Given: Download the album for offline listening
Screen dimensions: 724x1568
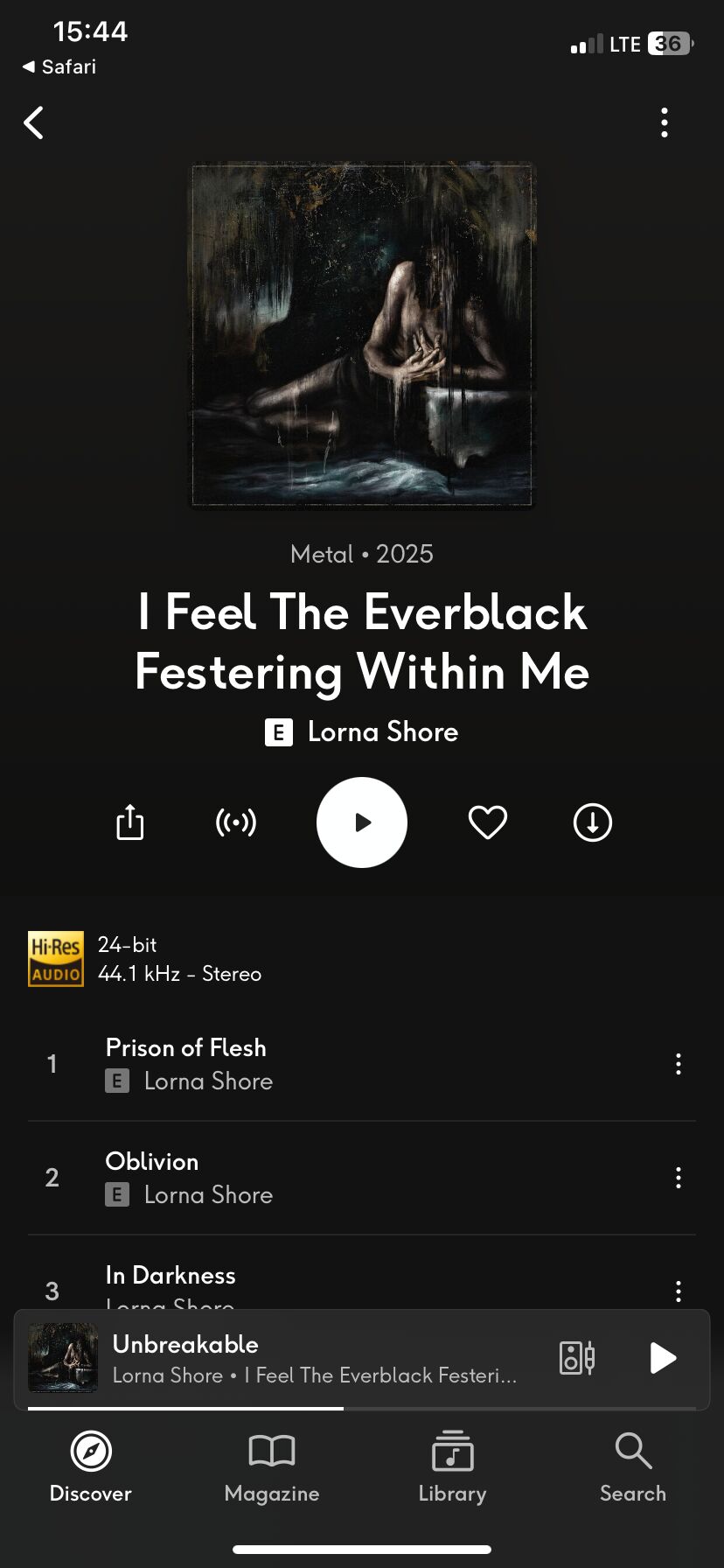Looking at the screenshot, I should click(x=593, y=822).
